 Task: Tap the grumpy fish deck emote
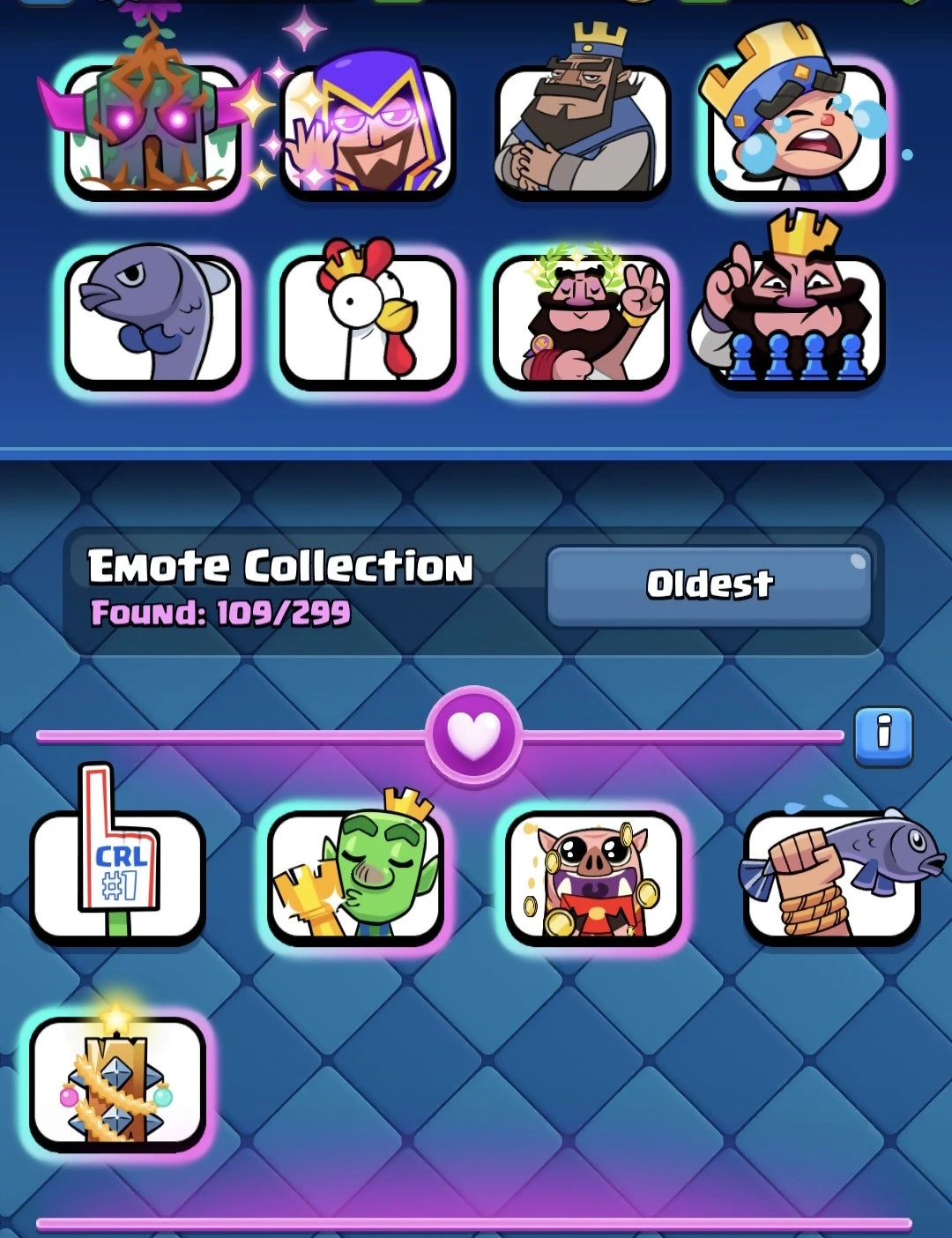153,321
